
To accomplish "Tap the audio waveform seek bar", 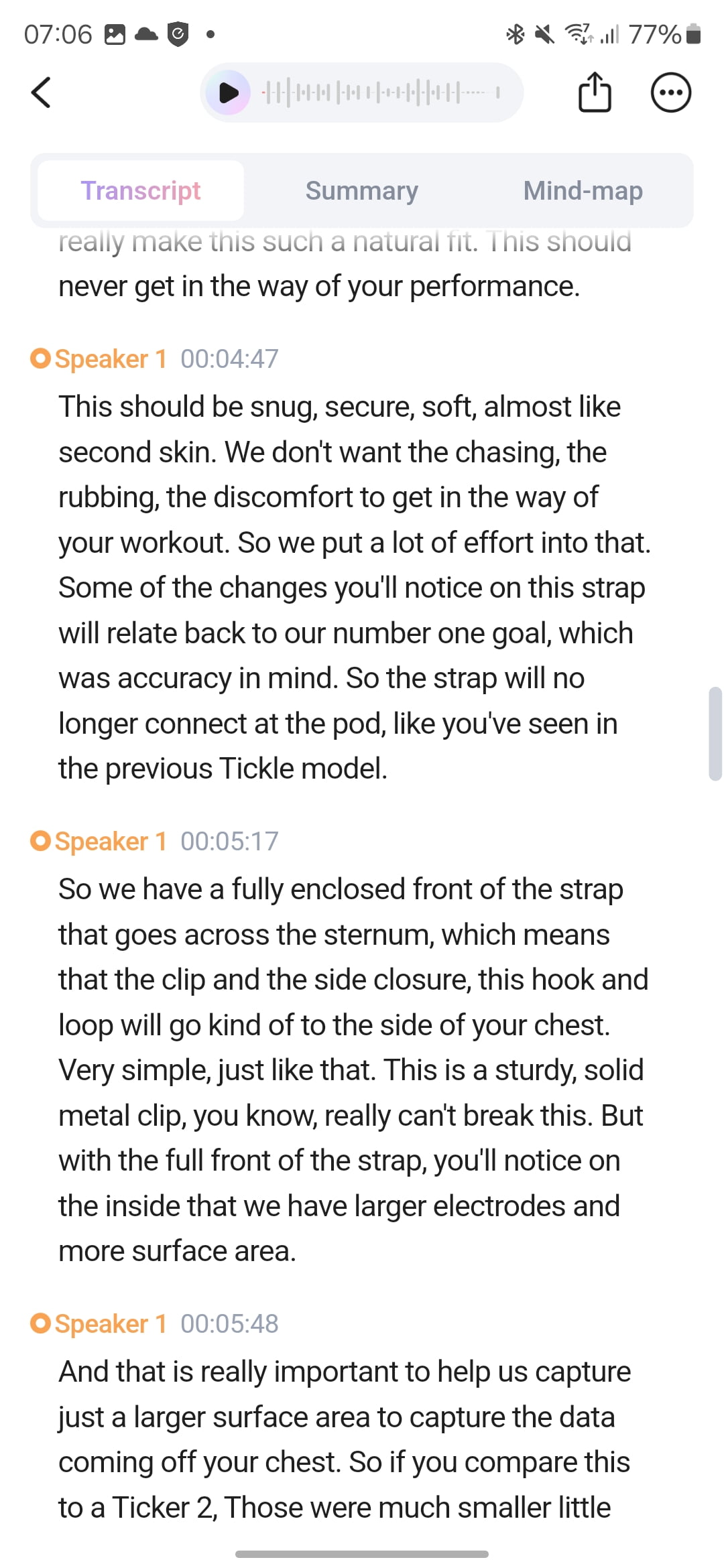I will click(x=382, y=92).
